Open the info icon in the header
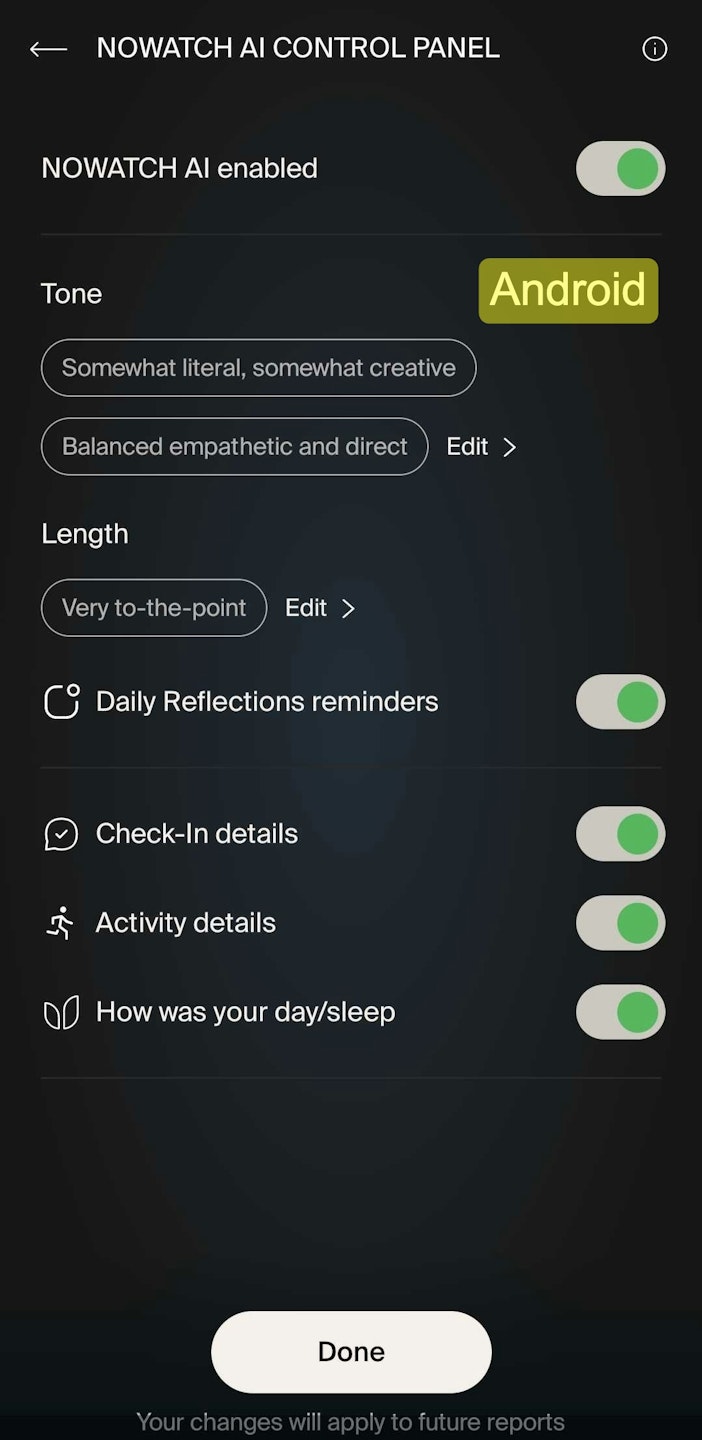Viewport: 702px width, 1440px height. (654, 49)
